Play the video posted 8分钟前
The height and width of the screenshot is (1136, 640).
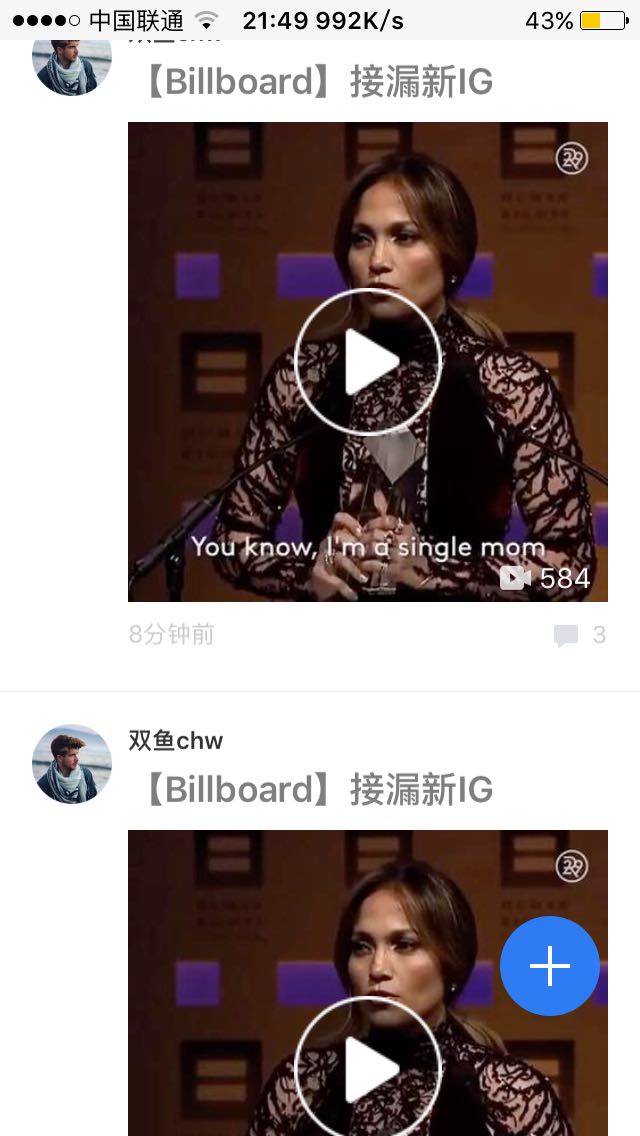pyautogui.click(x=367, y=361)
